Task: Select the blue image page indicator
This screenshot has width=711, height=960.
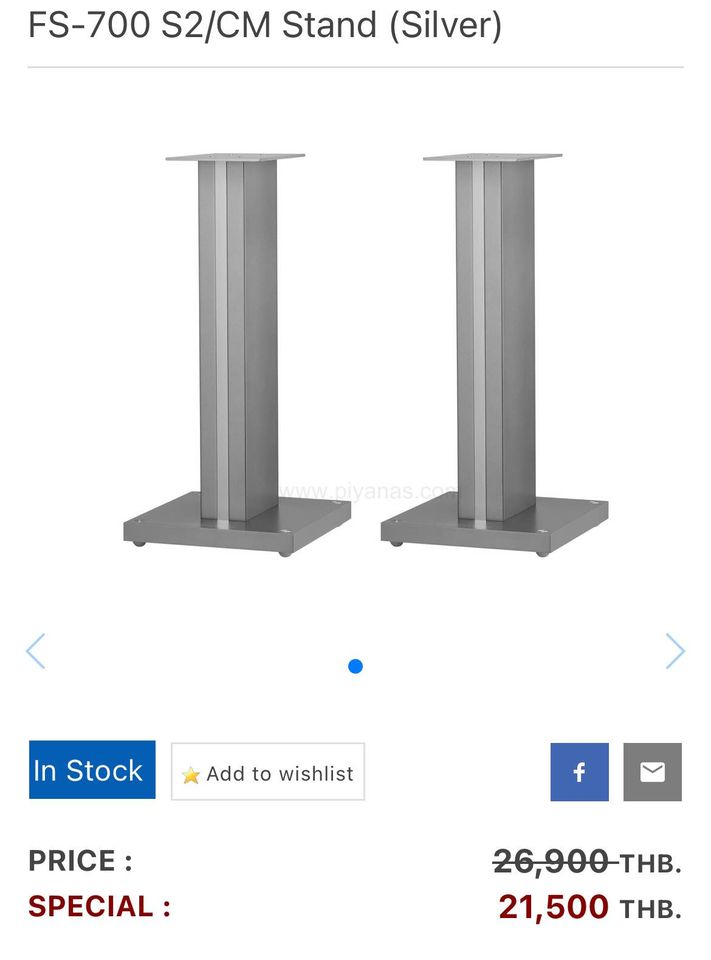Action: point(355,666)
